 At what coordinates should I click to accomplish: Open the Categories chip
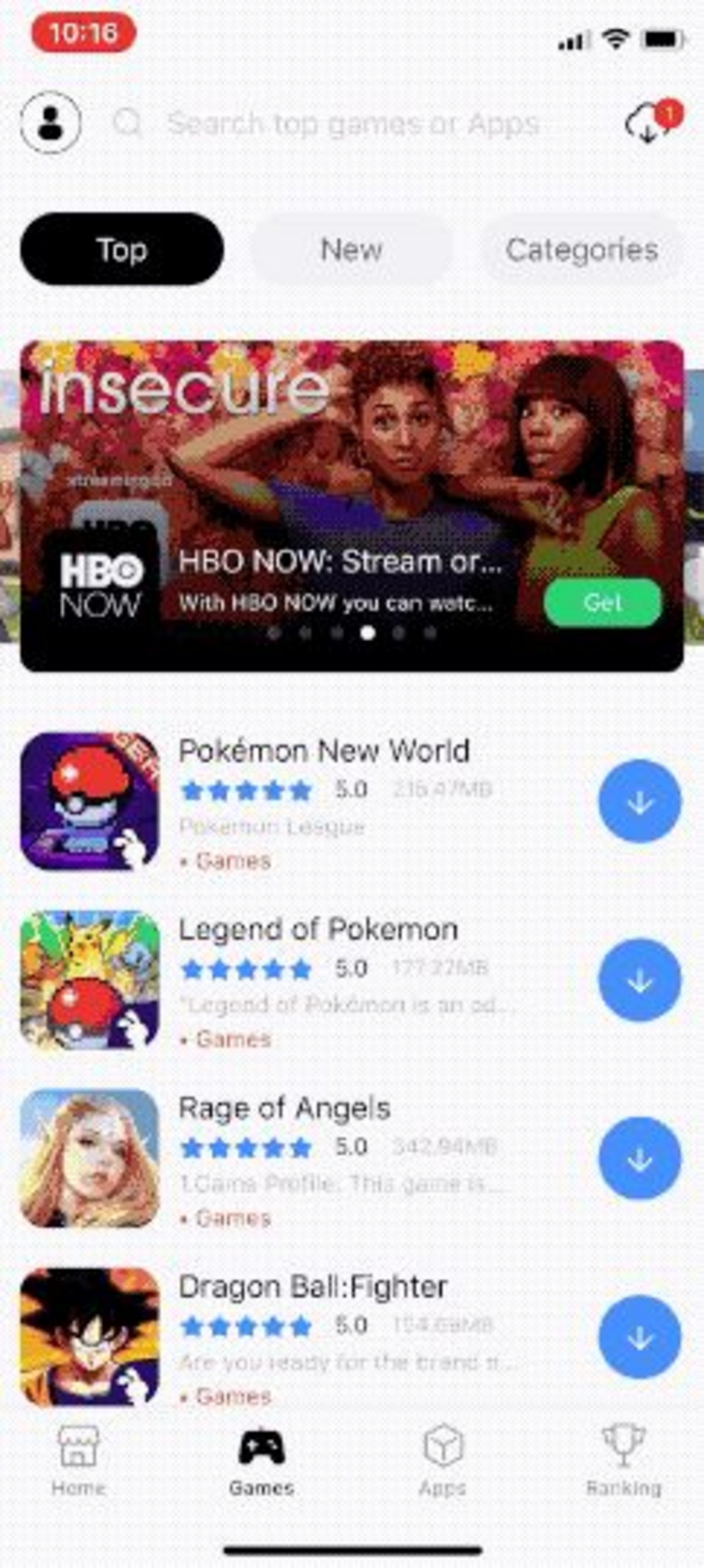click(581, 249)
